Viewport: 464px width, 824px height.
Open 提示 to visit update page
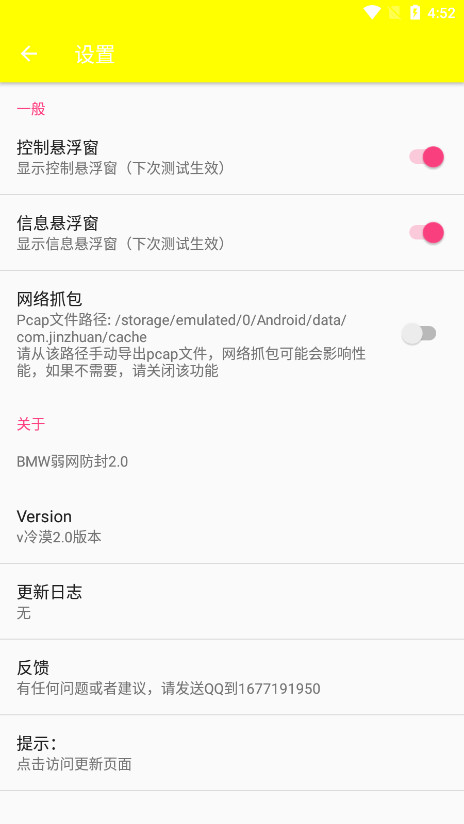click(232, 753)
